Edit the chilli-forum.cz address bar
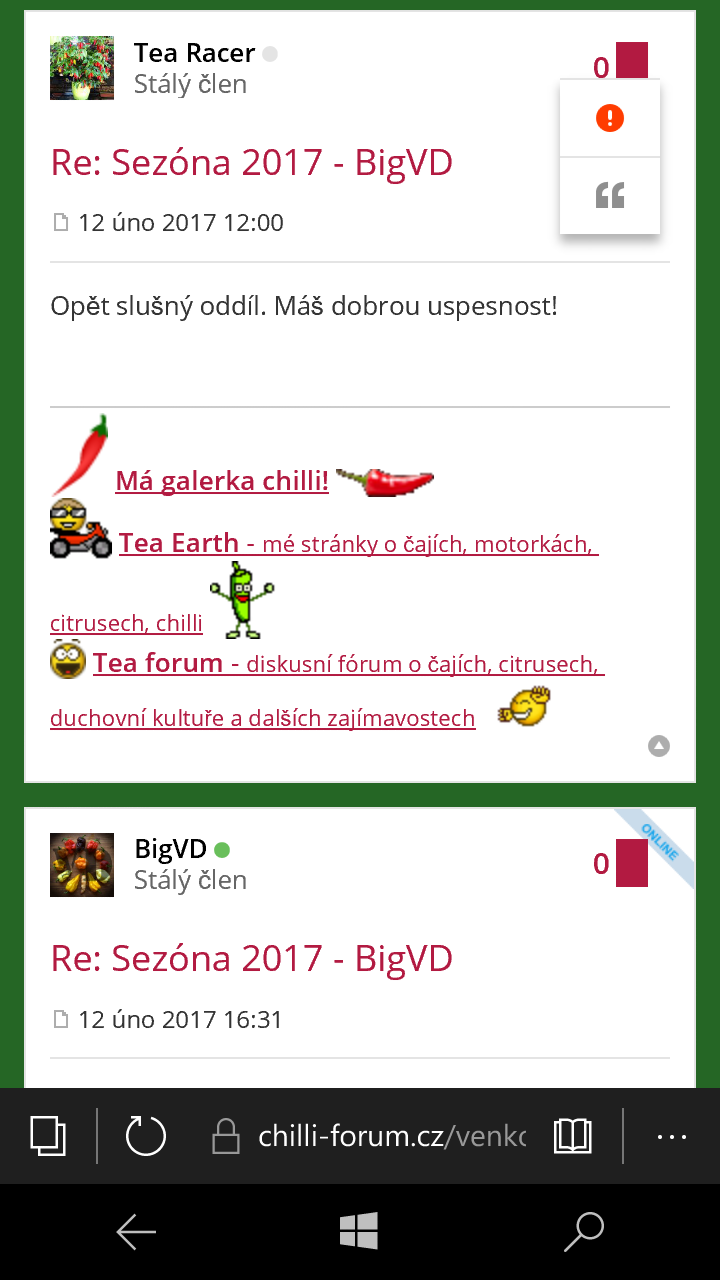This screenshot has width=720, height=1280. point(390,1136)
